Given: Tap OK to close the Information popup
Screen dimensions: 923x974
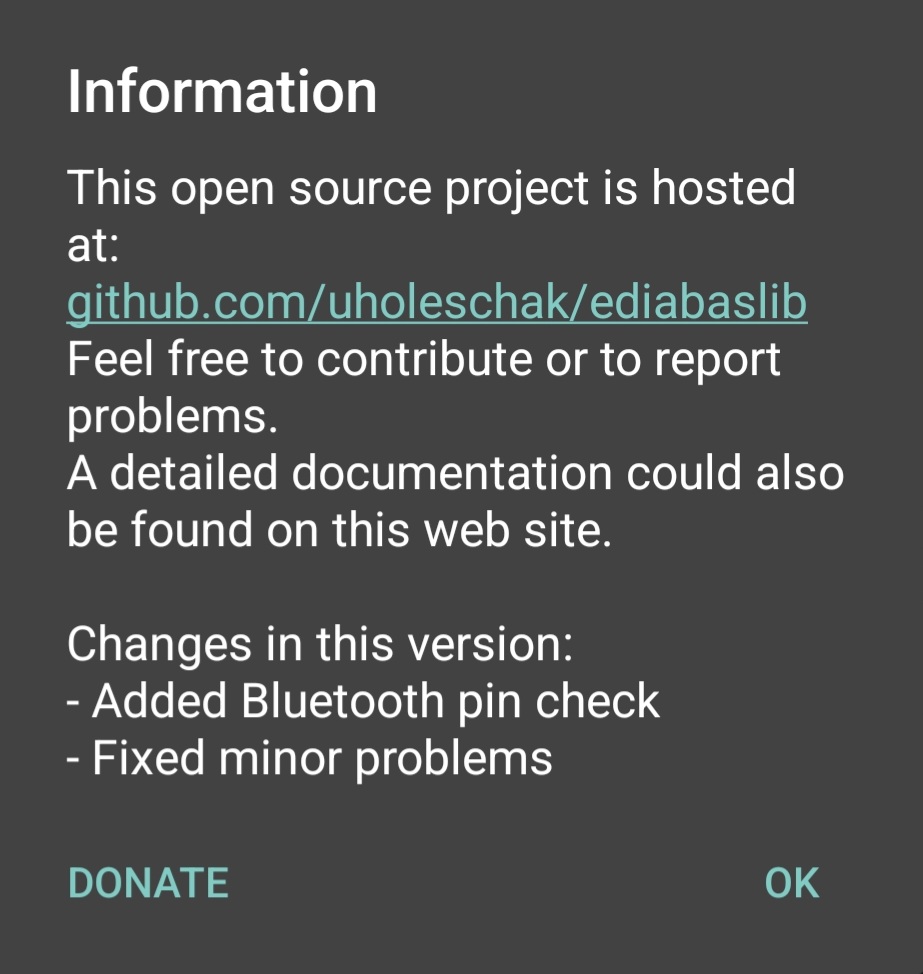Looking at the screenshot, I should tap(790, 883).
